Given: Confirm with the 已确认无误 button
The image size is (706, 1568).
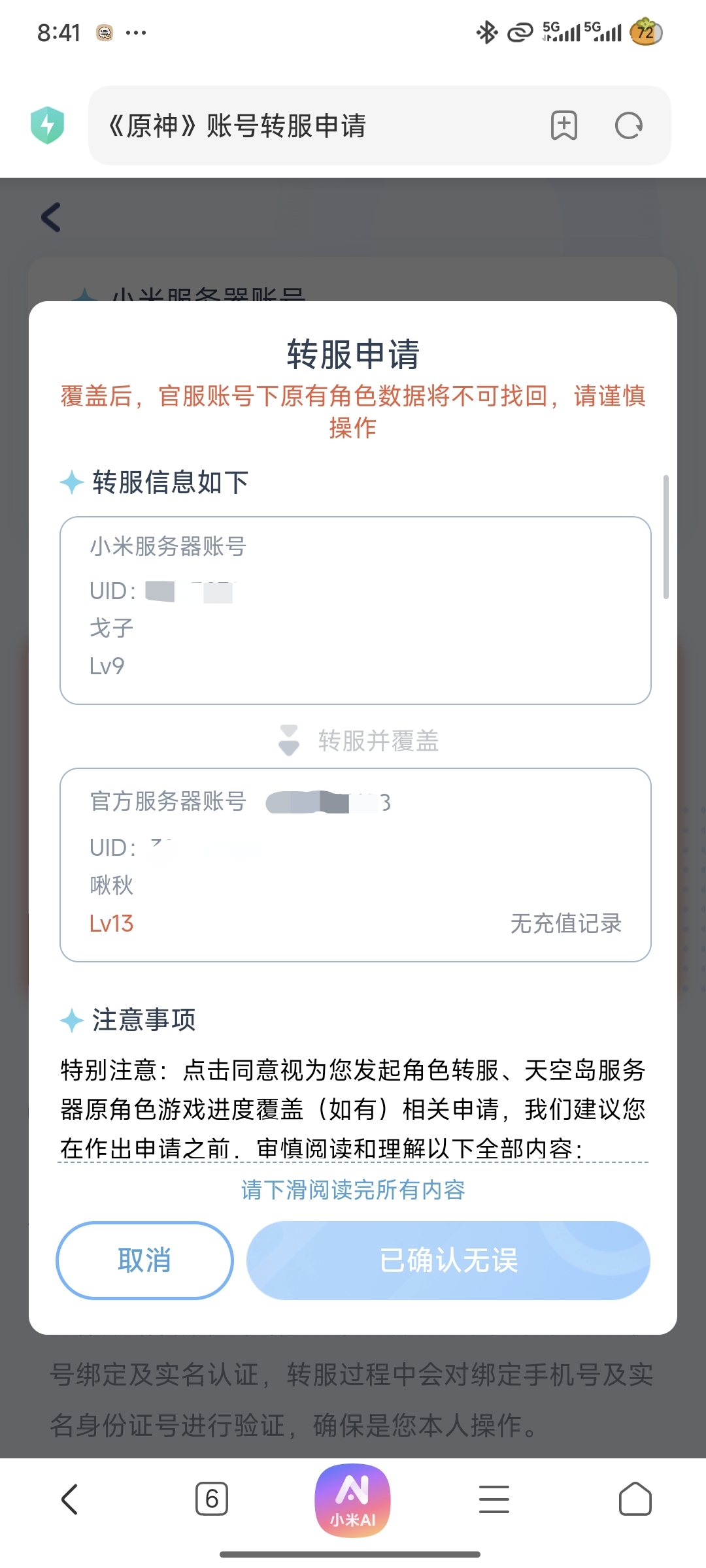Looking at the screenshot, I should click(x=448, y=1261).
